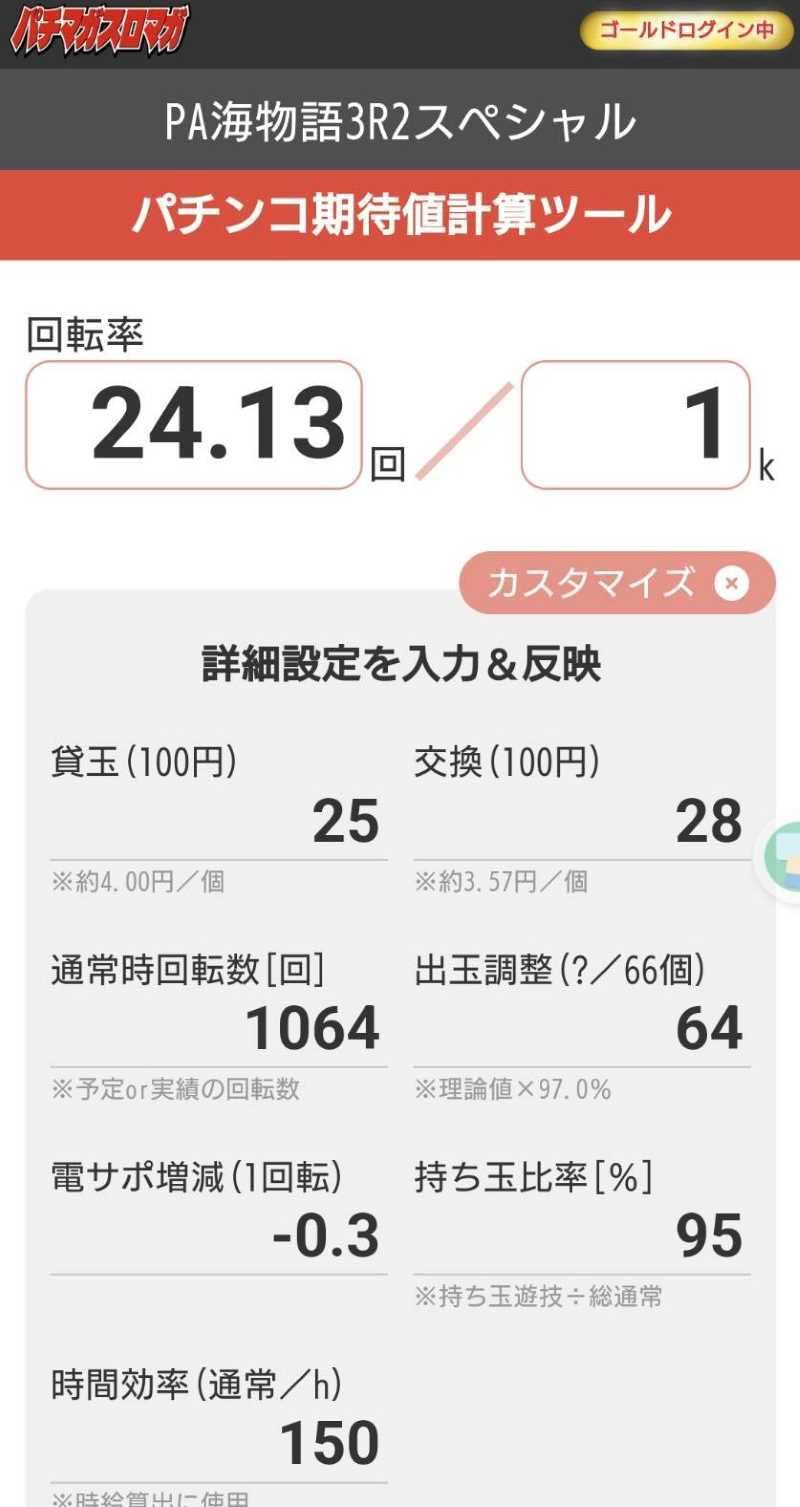Tap the 1k amount field

tap(635, 425)
